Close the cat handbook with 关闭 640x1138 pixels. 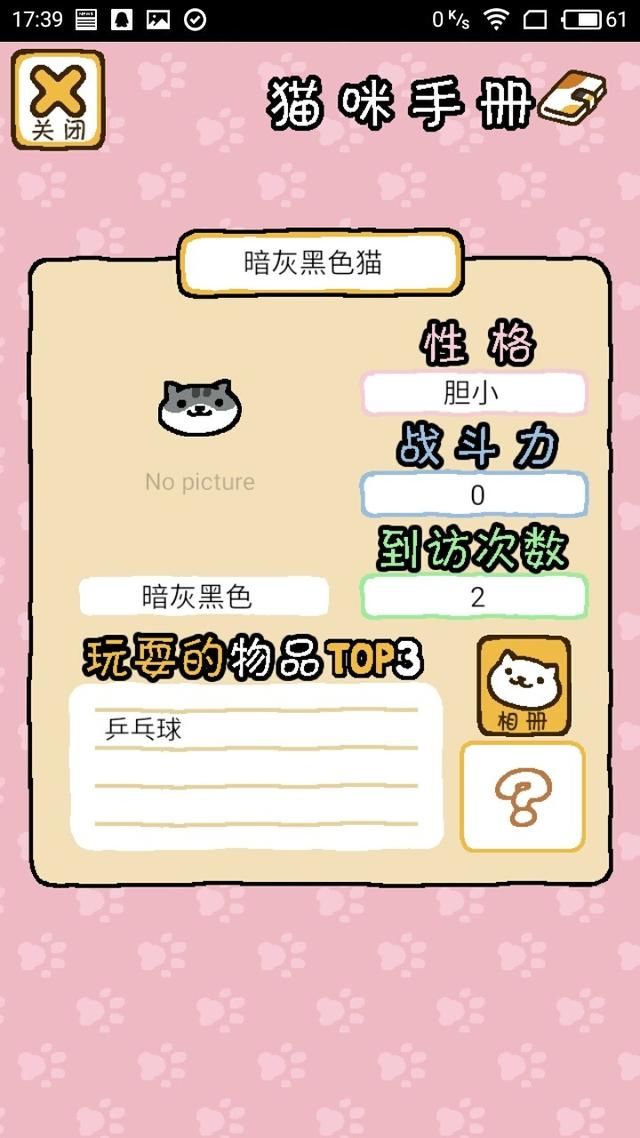(58, 101)
